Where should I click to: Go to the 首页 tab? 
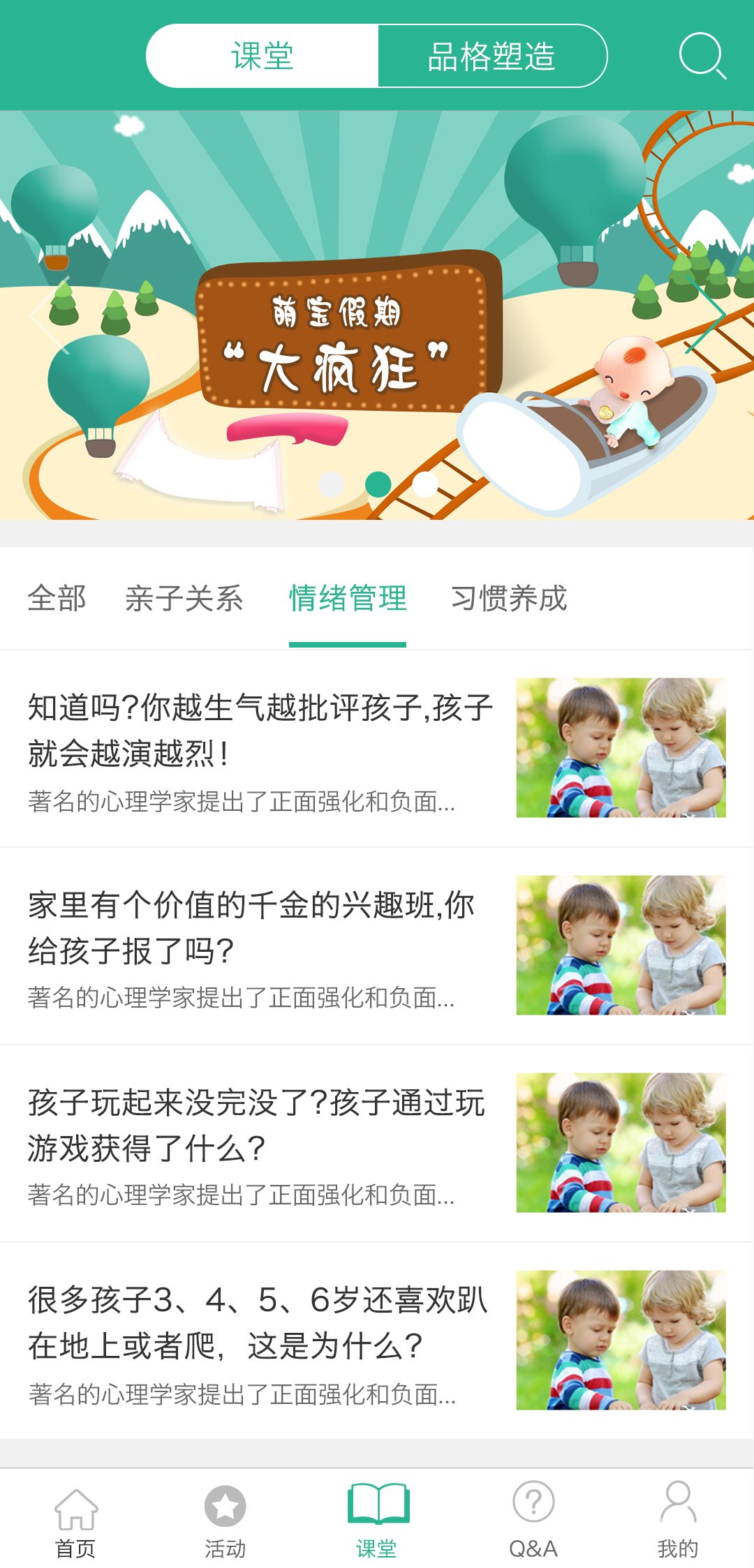coord(75,1519)
